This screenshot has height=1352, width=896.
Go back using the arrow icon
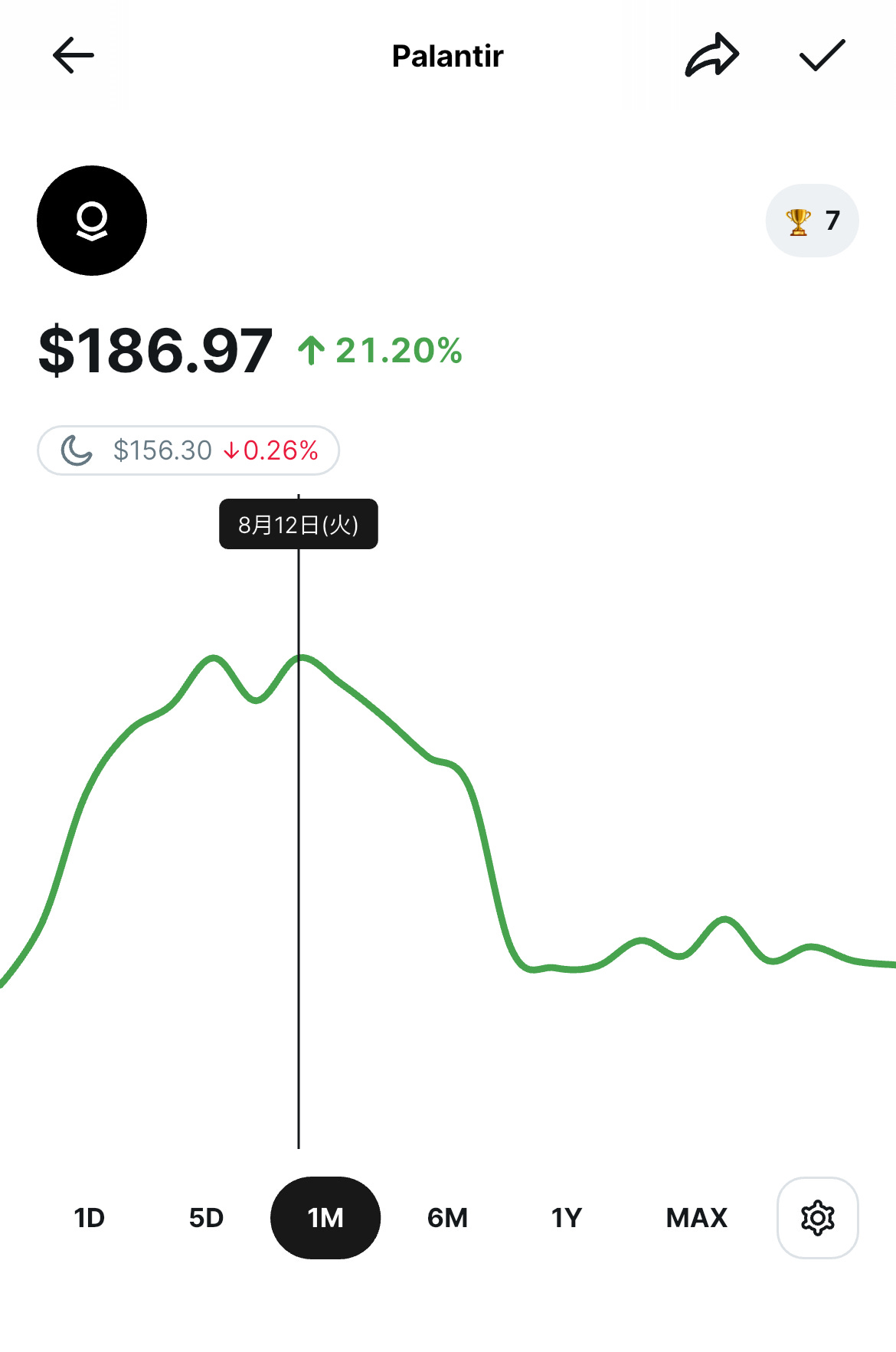point(74,55)
